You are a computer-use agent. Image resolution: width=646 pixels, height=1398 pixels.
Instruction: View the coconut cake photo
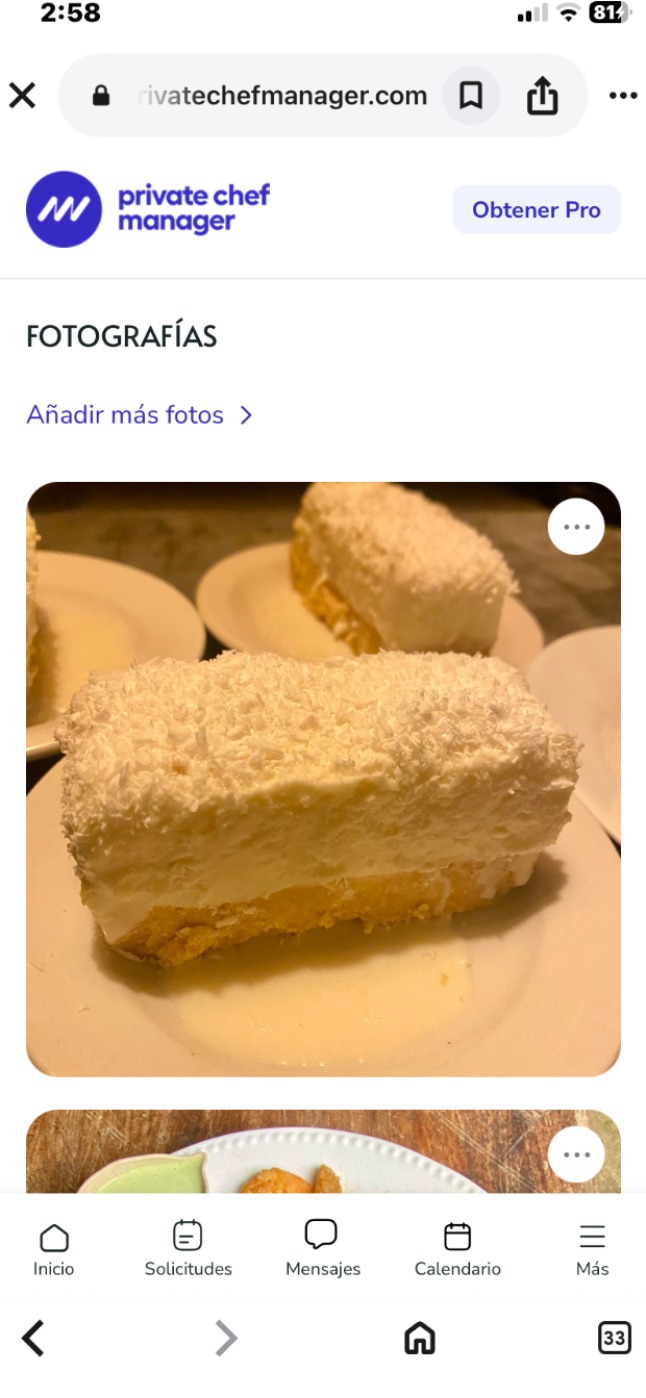click(x=322, y=800)
